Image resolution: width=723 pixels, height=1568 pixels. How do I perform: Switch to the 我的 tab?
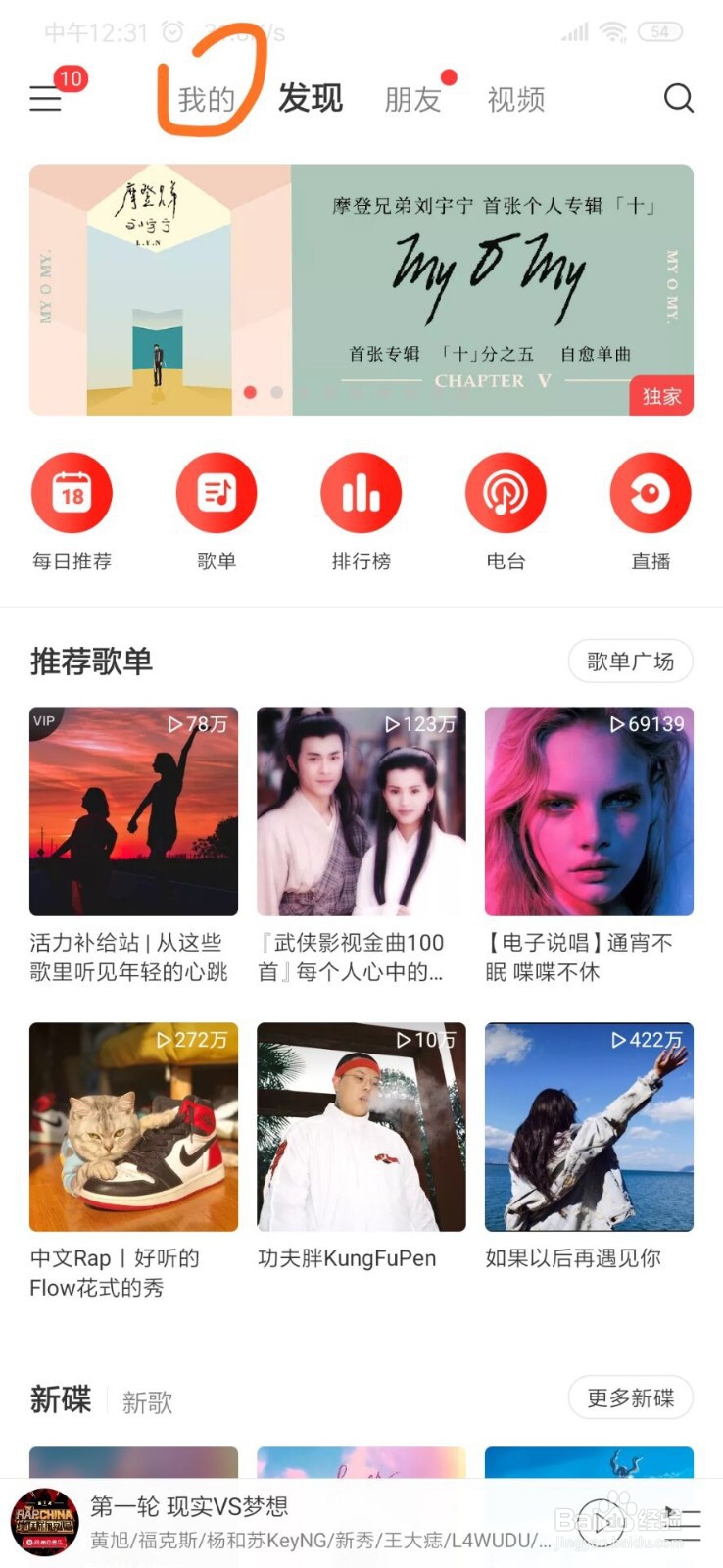pos(207,99)
